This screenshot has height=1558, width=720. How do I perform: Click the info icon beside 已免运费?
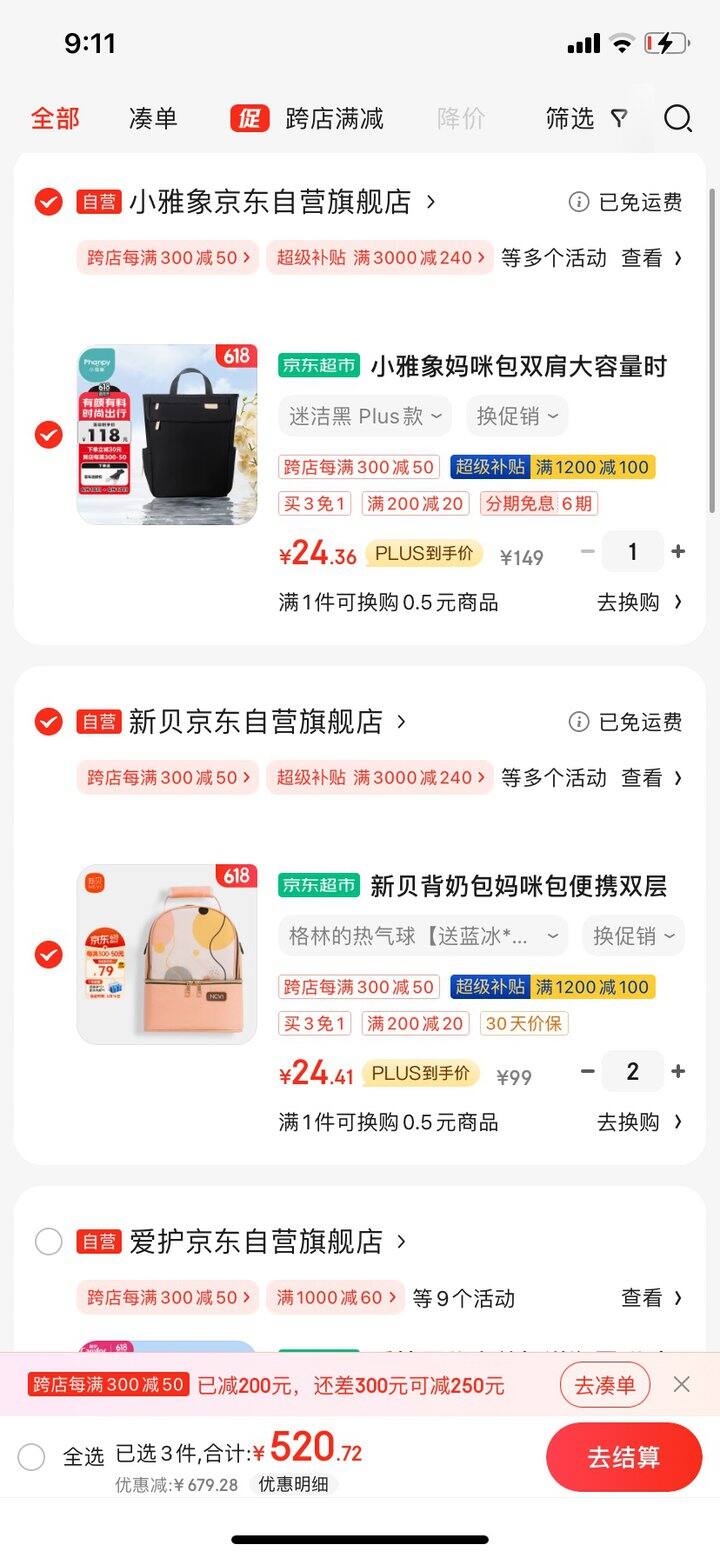(x=578, y=201)
